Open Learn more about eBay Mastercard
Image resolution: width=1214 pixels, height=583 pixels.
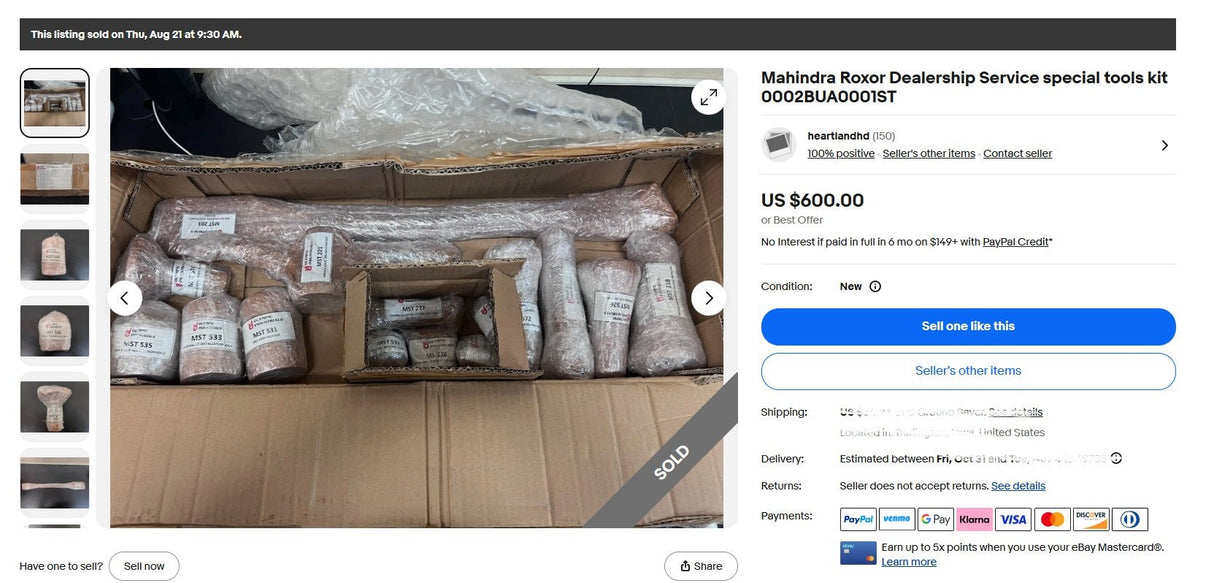(x=908, y=562)
